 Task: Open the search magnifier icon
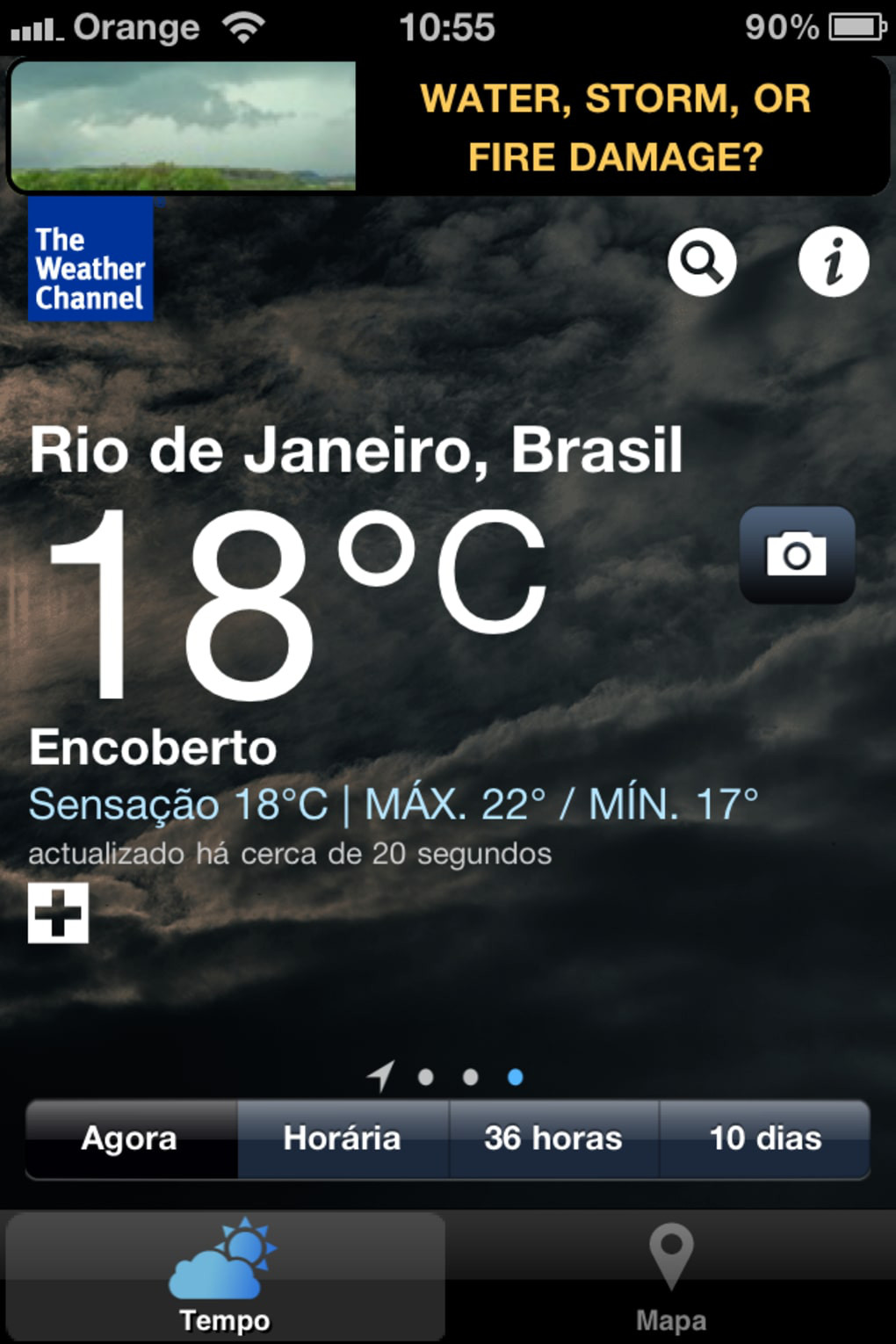[701, 262]
